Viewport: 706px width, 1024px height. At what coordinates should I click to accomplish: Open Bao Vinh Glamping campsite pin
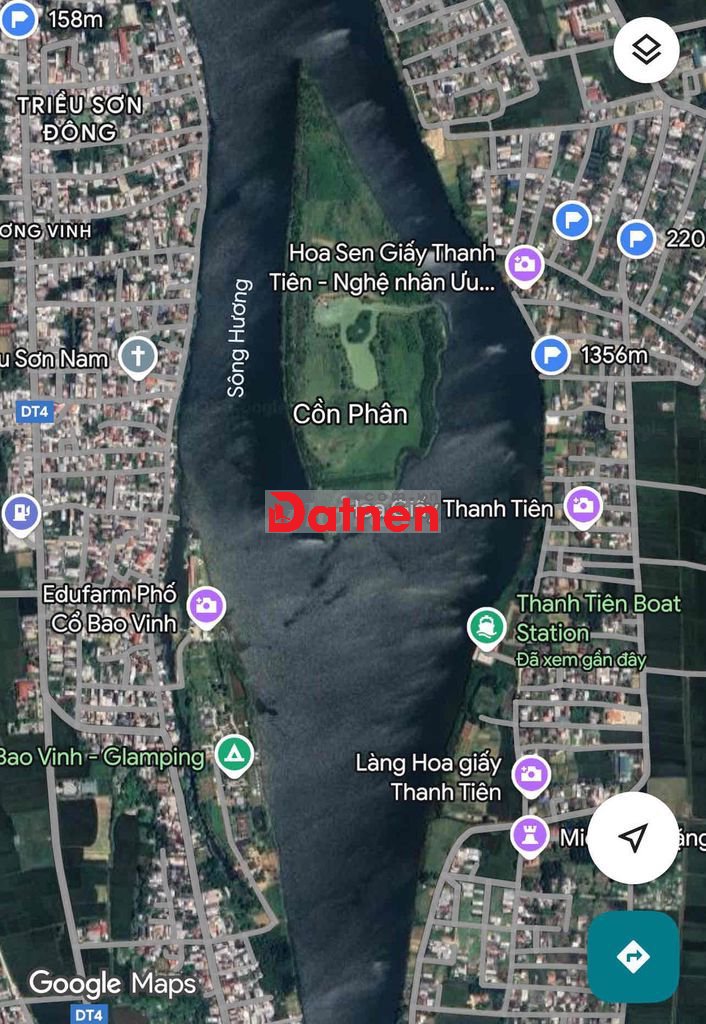click(x=234, y=755)
